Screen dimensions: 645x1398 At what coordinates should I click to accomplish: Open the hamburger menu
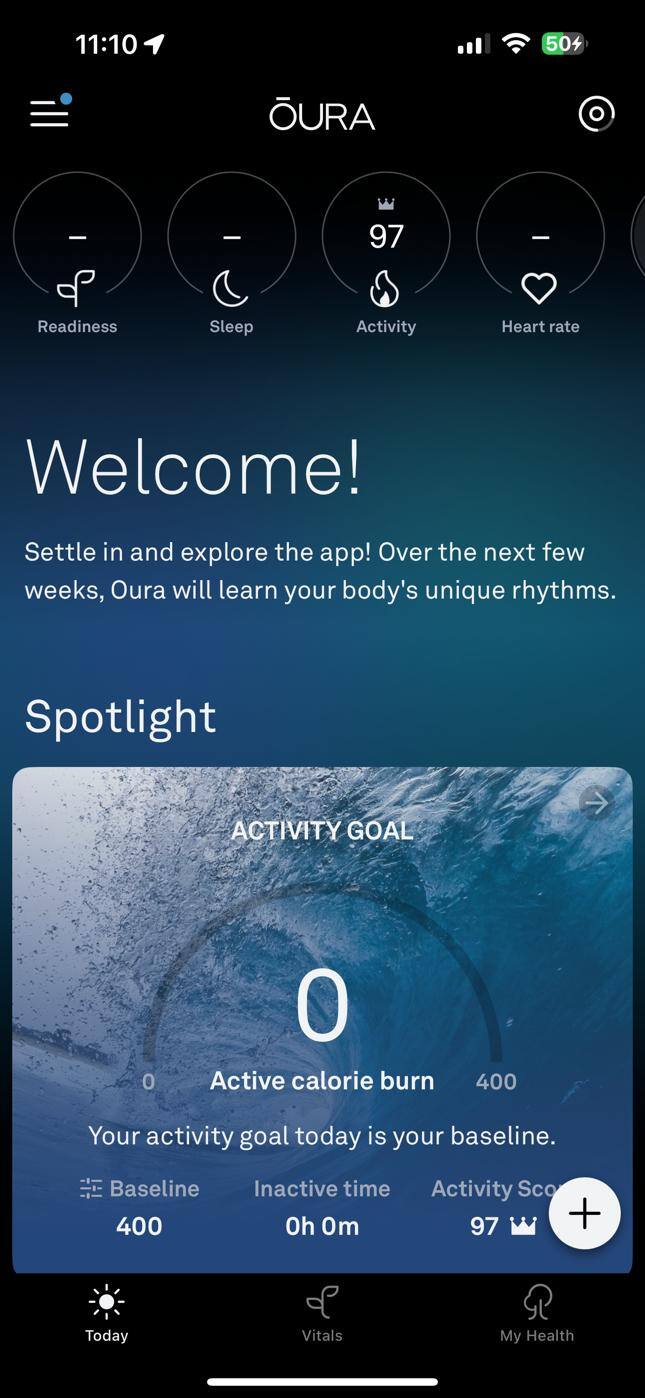(x=49, y=113)
